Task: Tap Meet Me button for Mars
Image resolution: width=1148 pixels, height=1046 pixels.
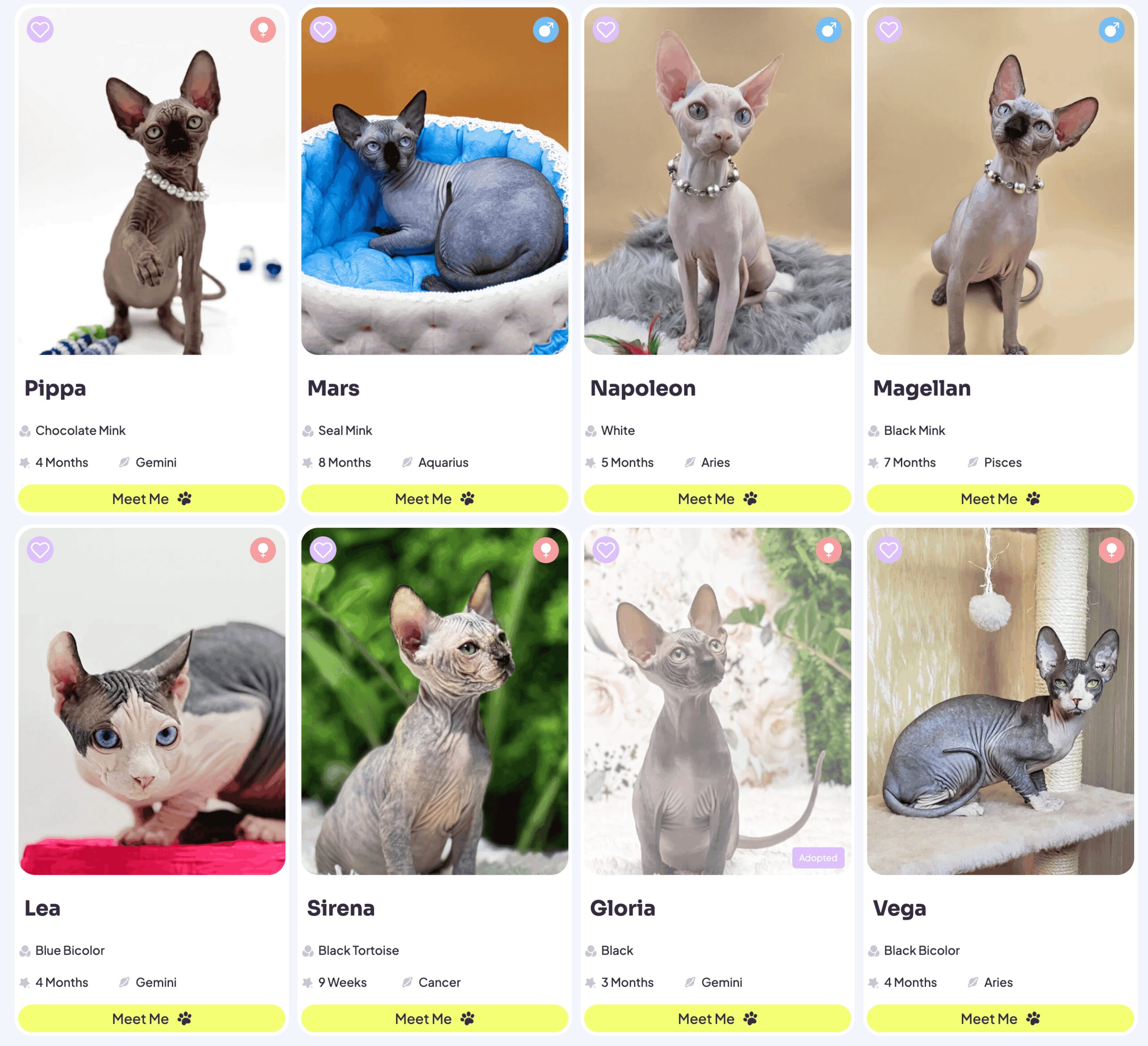Action: click(434, 499)
